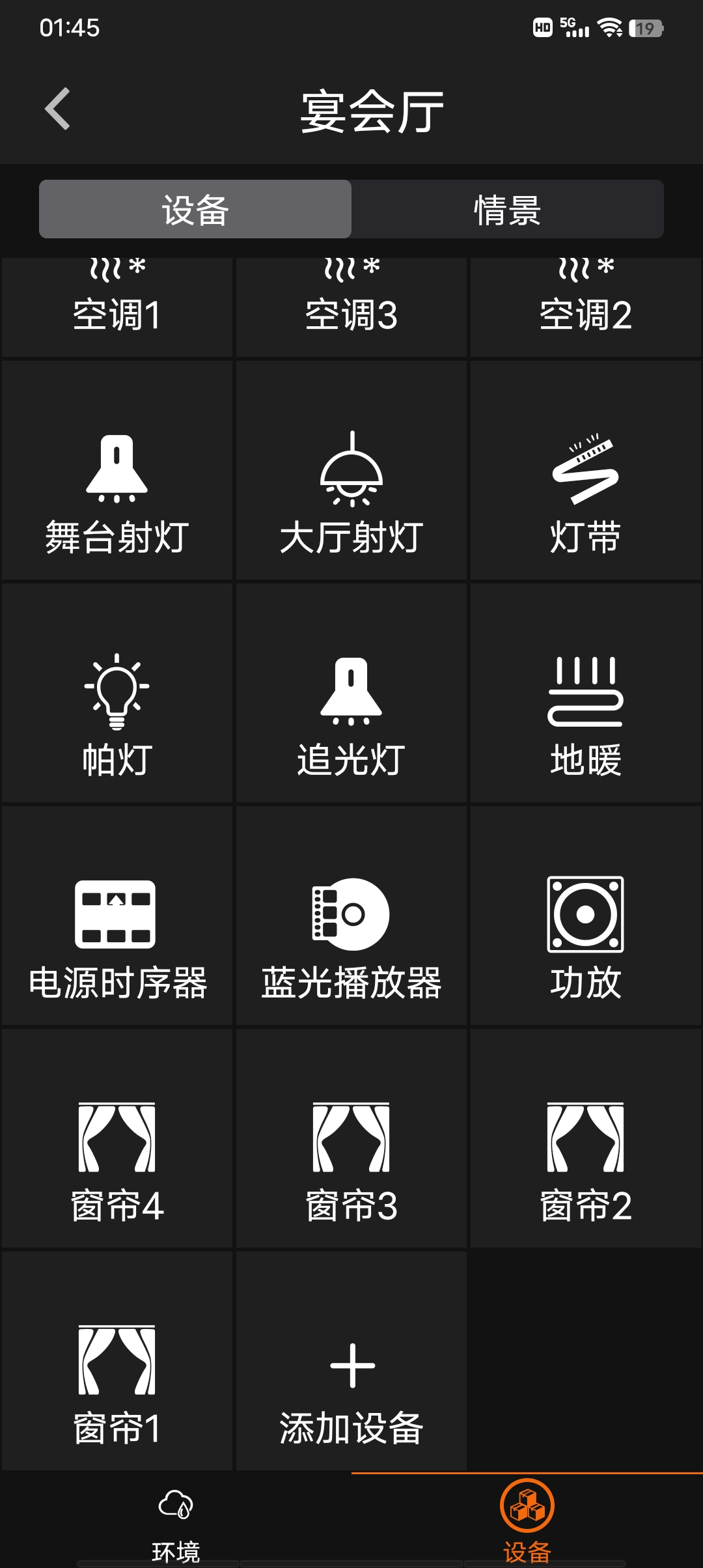703x1568 pixels.
Task: Open 窗帘1 curtain controls
Action: (117, 1361)
